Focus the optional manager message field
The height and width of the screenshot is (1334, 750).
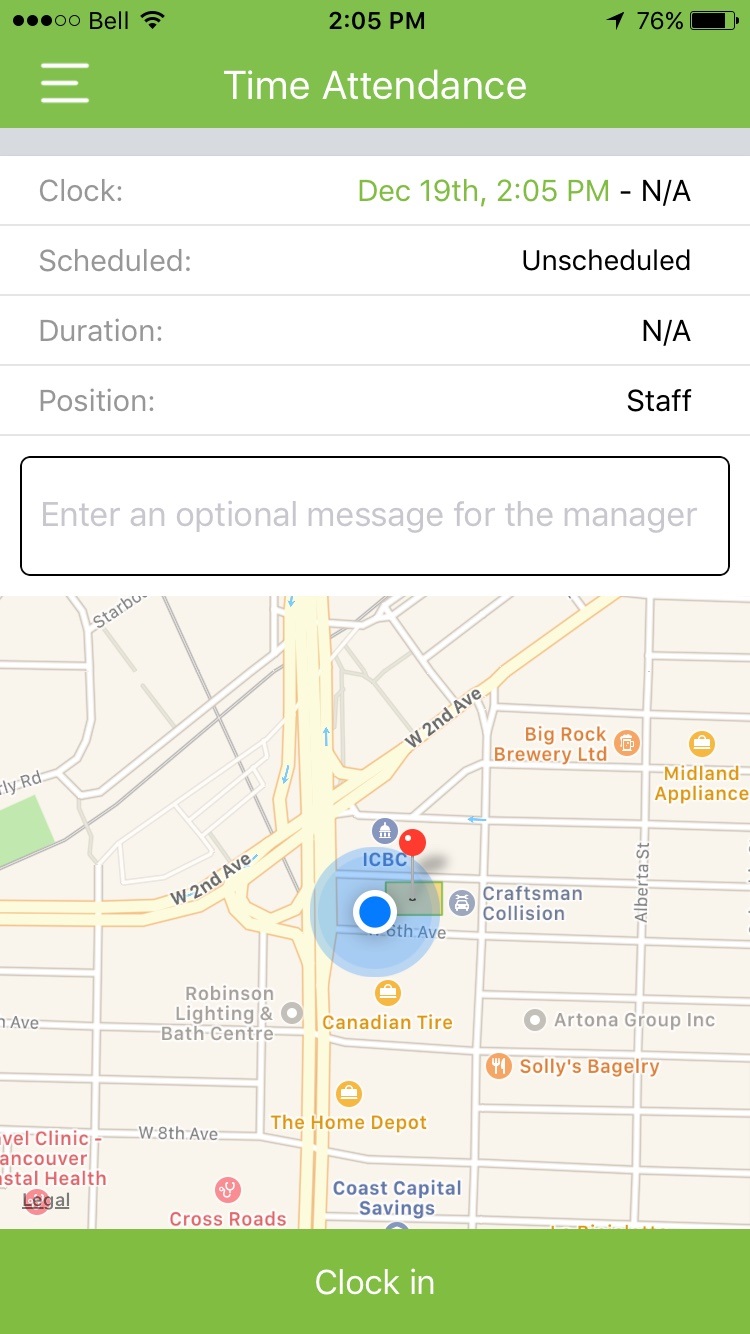click(375, 516)
